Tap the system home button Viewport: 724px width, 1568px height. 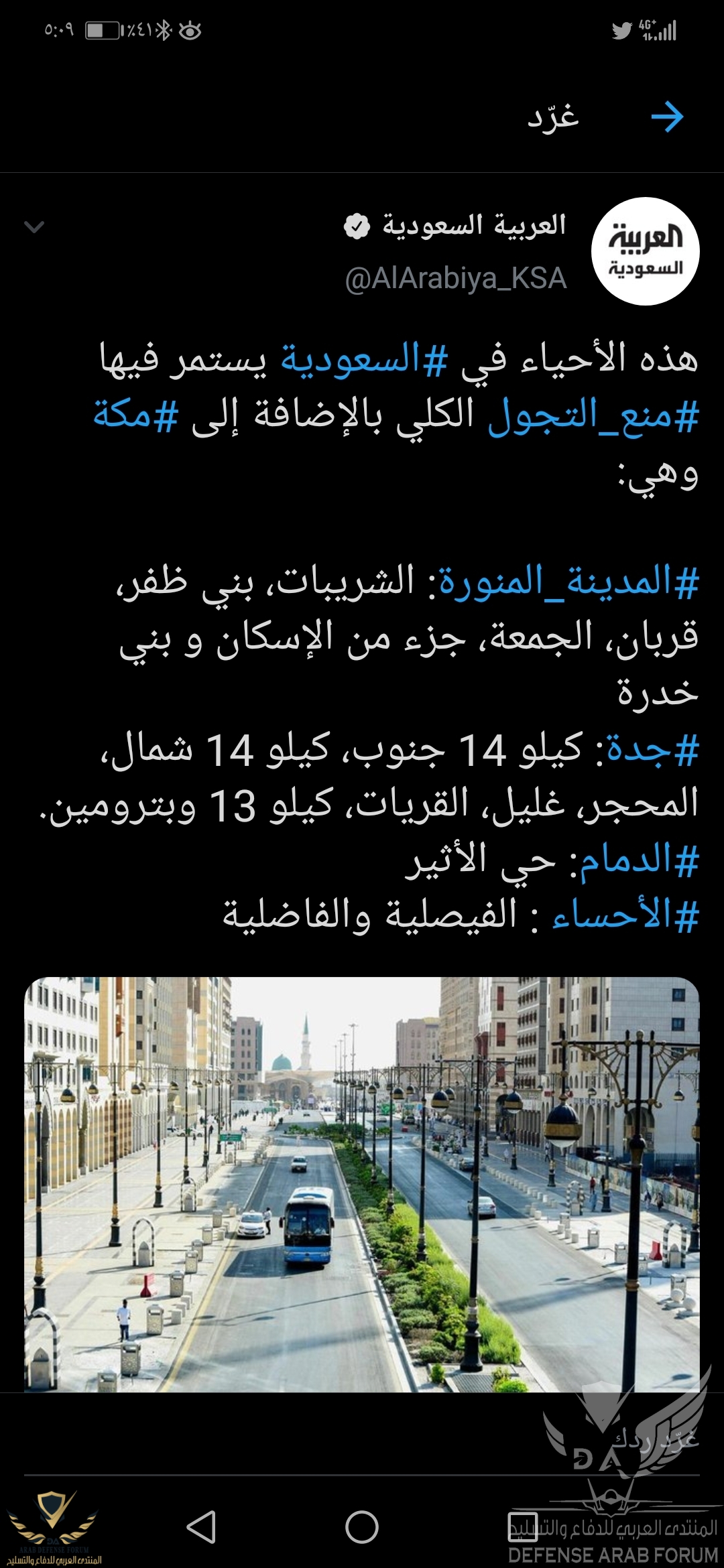click(x=362, y=1527)
